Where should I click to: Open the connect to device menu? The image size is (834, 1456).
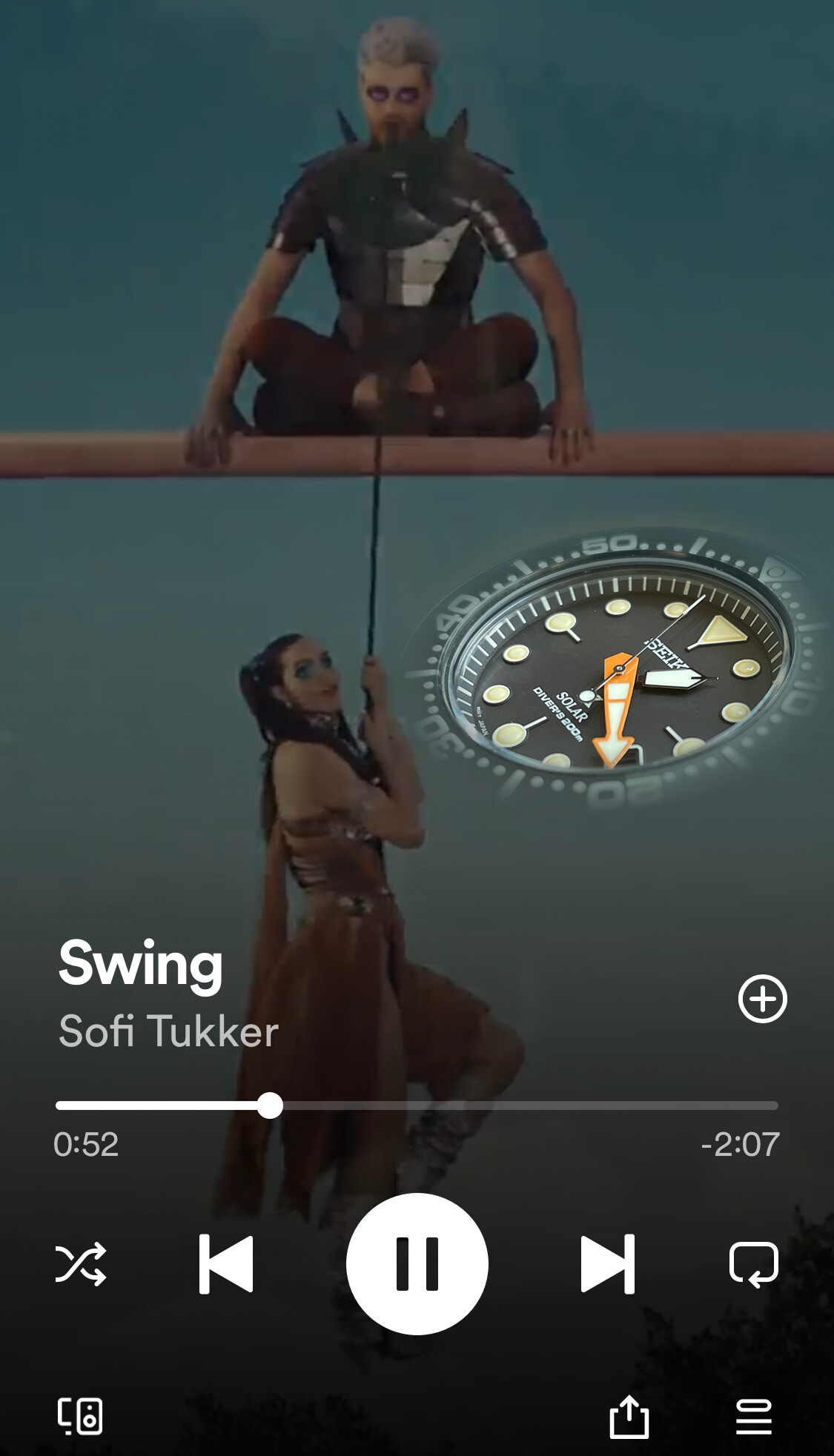point(80,1417)
